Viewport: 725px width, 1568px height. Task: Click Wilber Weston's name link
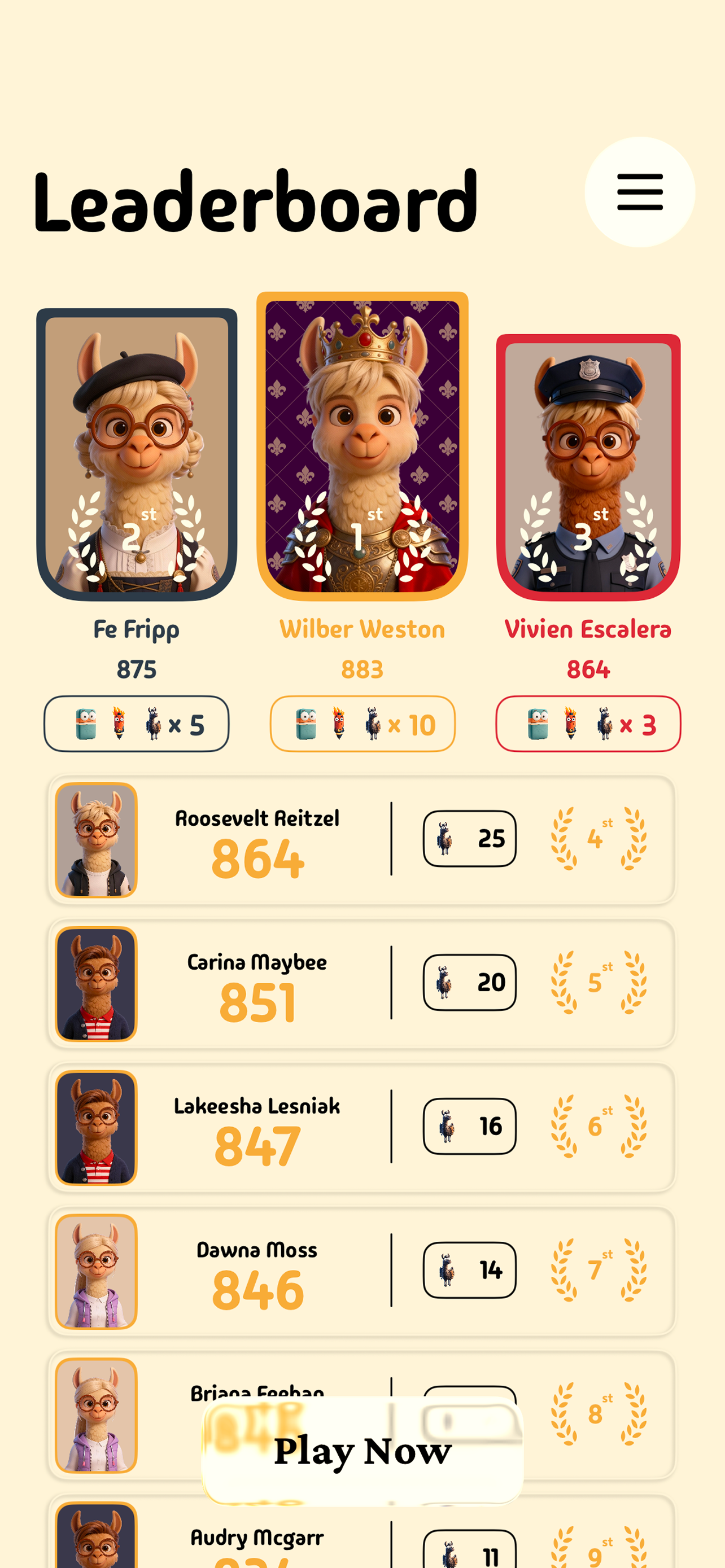point(362,629)
